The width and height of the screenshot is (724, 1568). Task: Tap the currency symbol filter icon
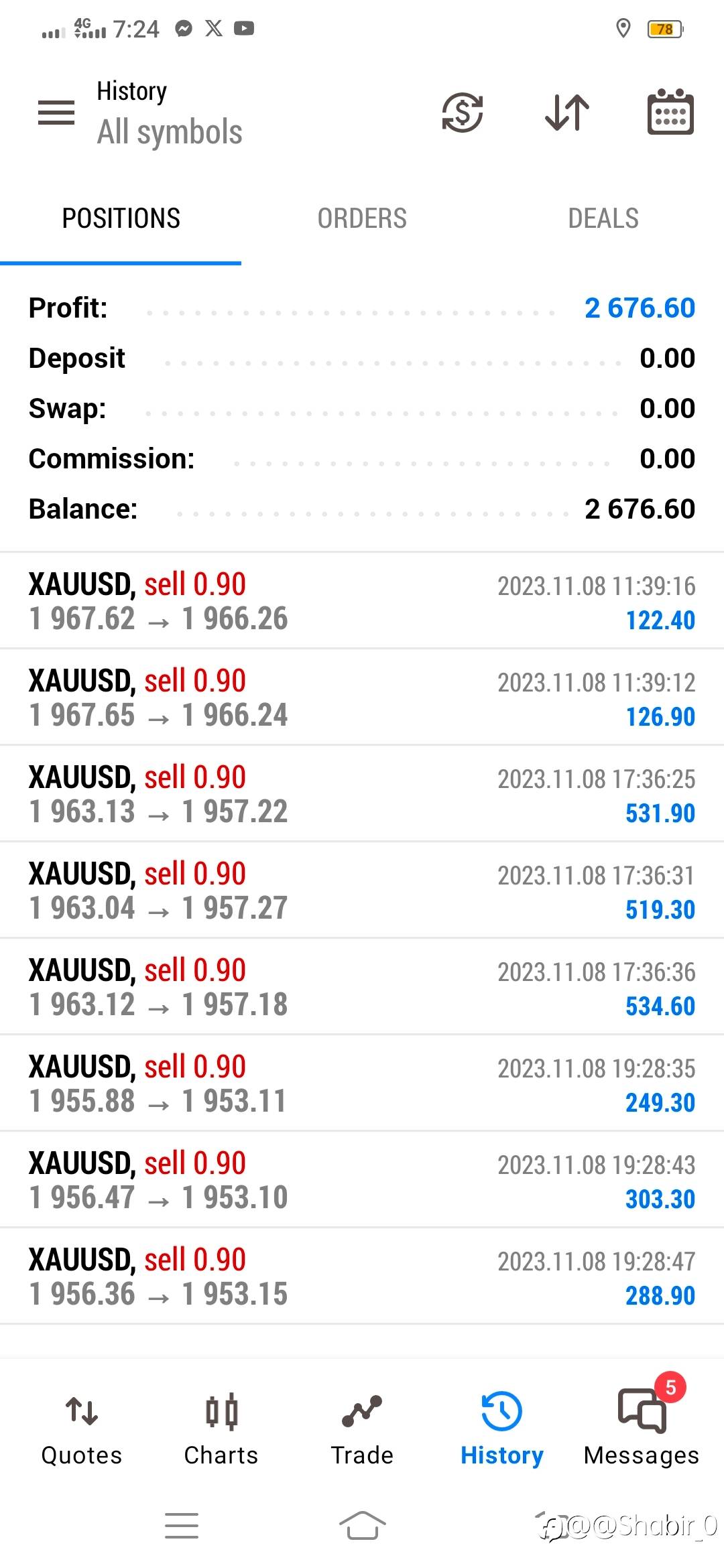[463, 113]
